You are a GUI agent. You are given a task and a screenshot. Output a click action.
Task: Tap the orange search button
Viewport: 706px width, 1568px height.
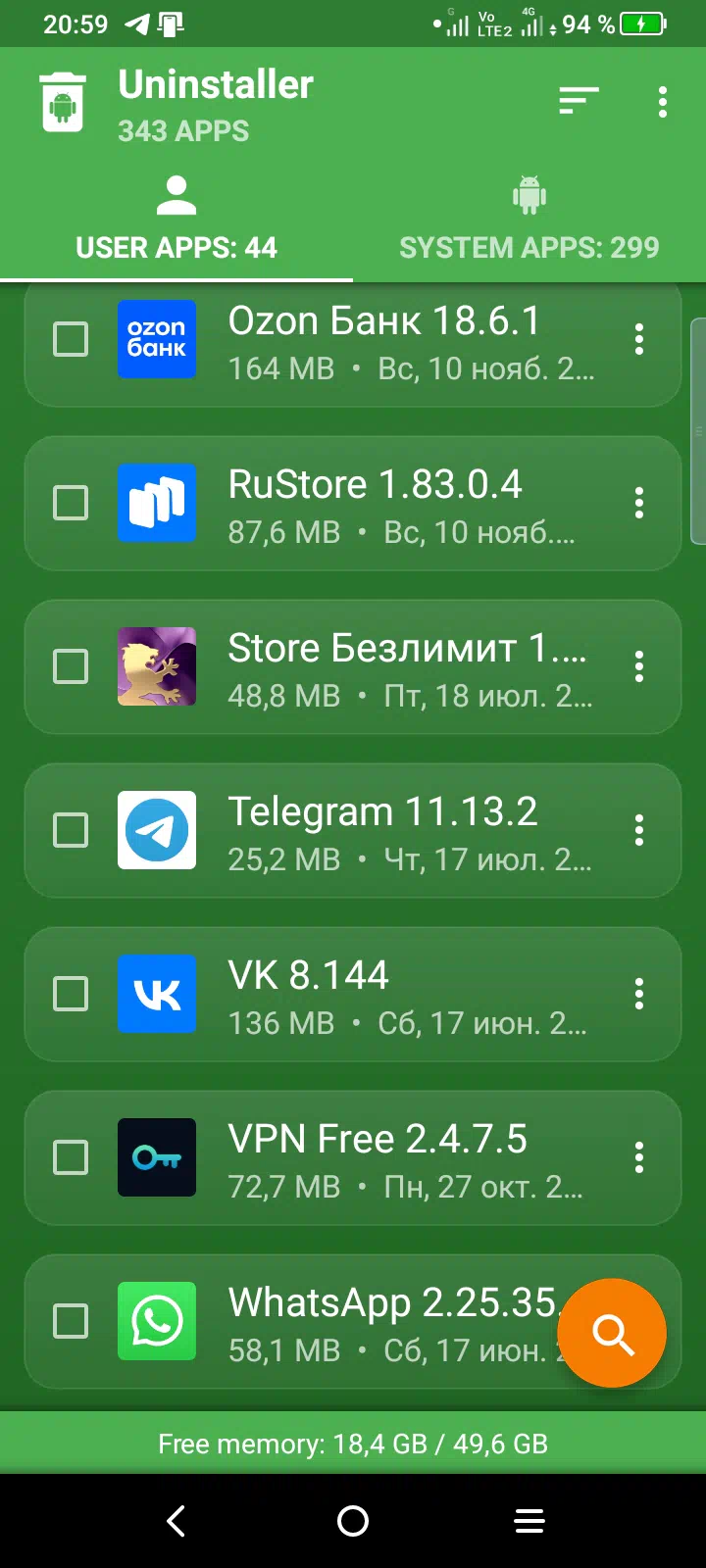pos(612,1333)
